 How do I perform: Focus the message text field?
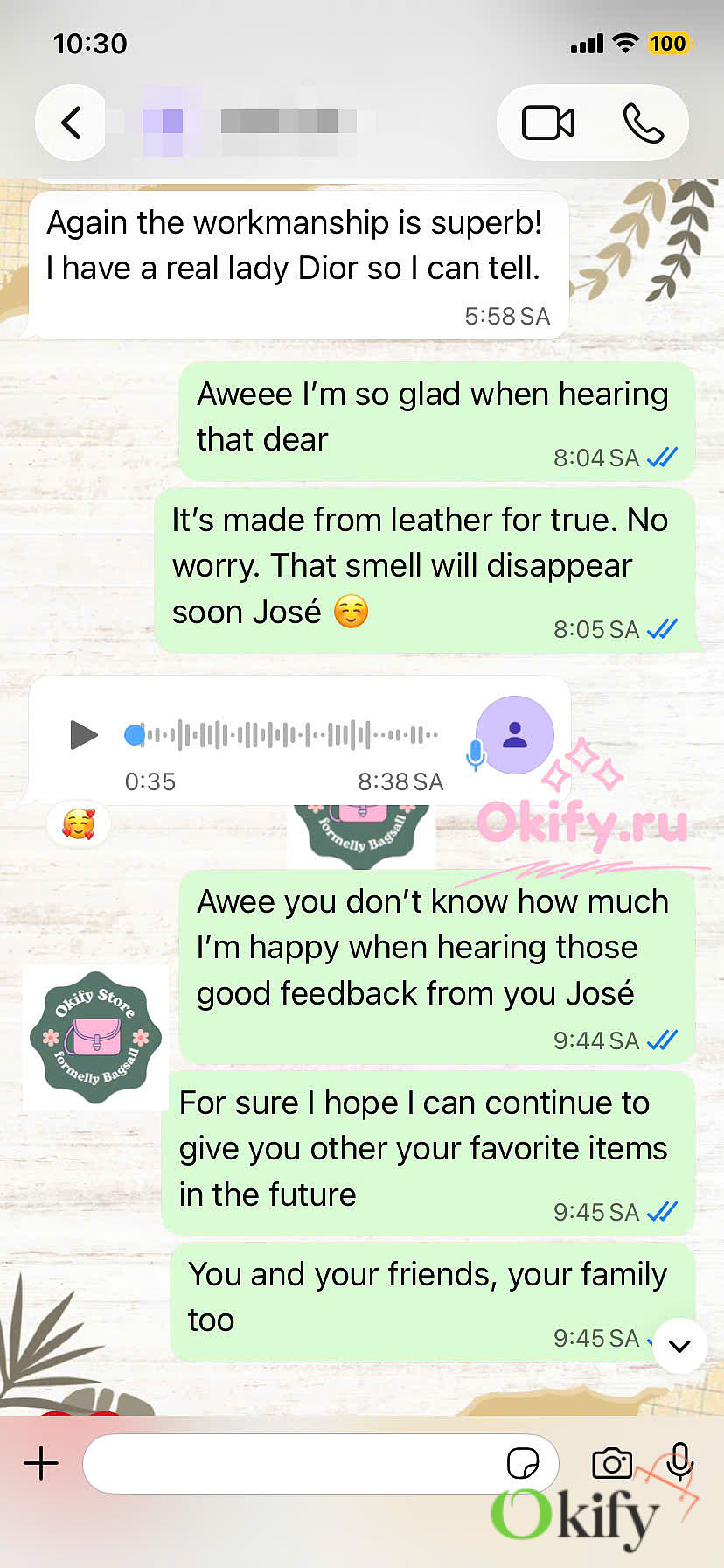(289, 1463)
